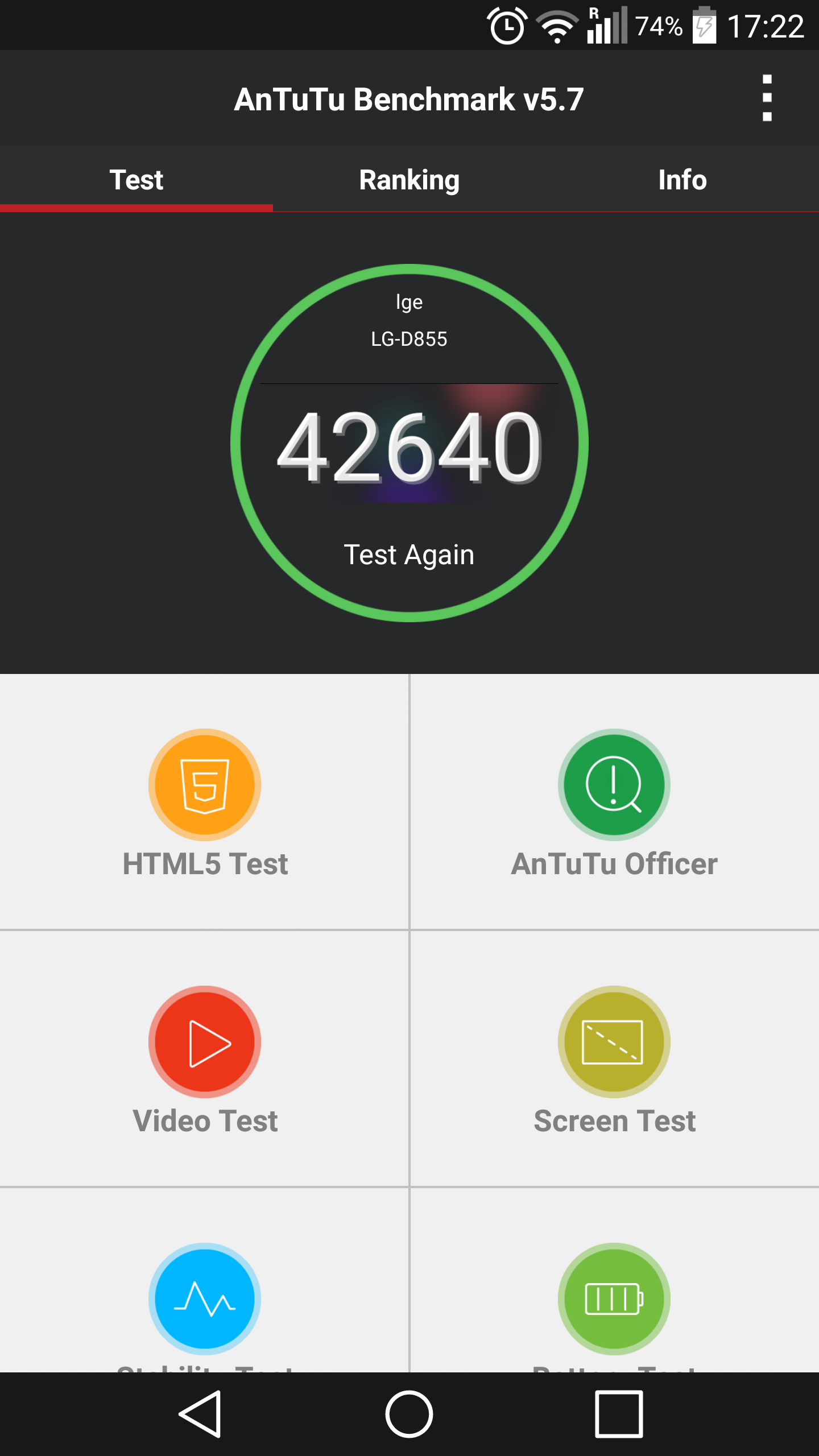Screen dimensions: 819x1456
Task: Open the overflow menu
Action: tap(767, 98)
